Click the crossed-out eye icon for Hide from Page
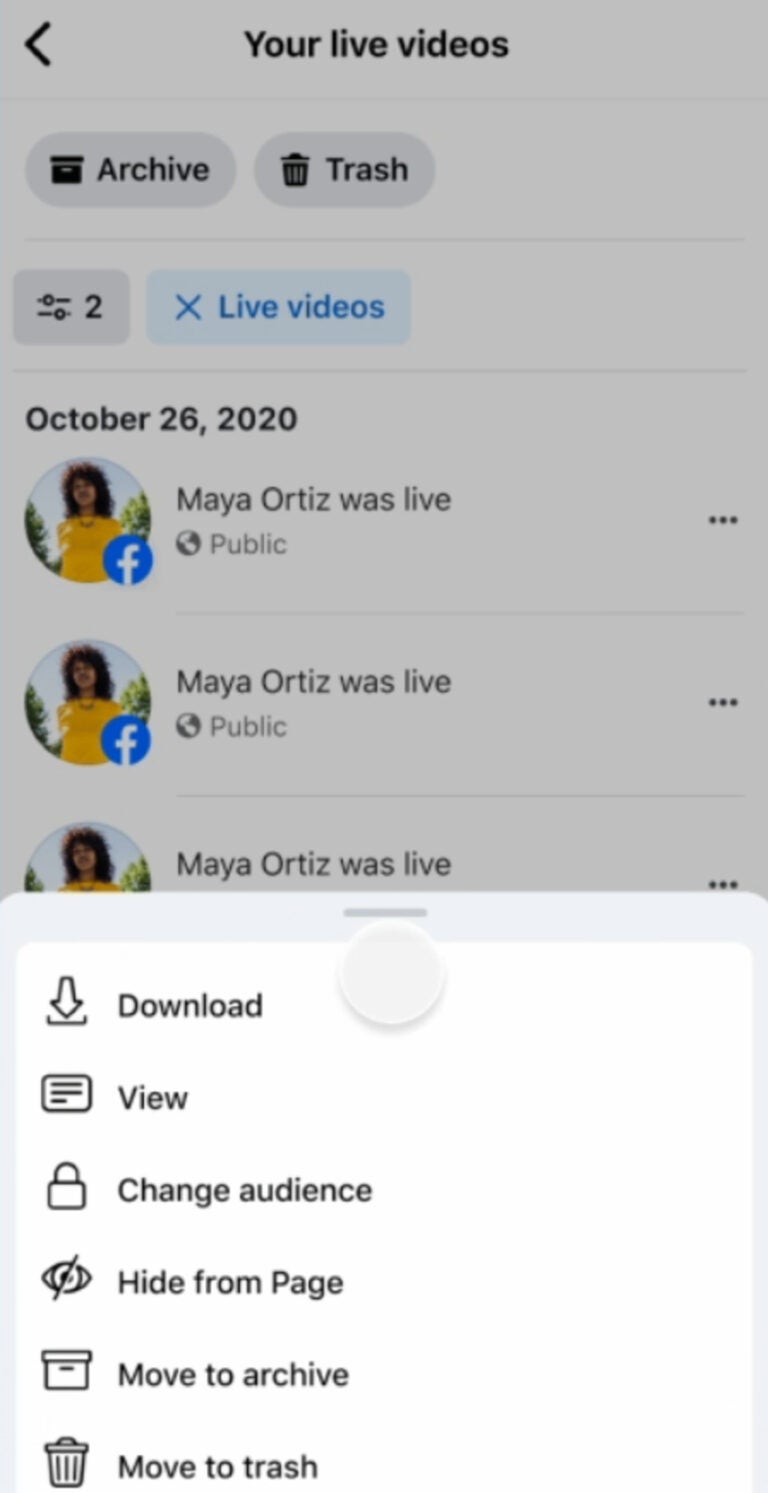The height and width of the screenshot is (1493, 768). [65, 1281]
